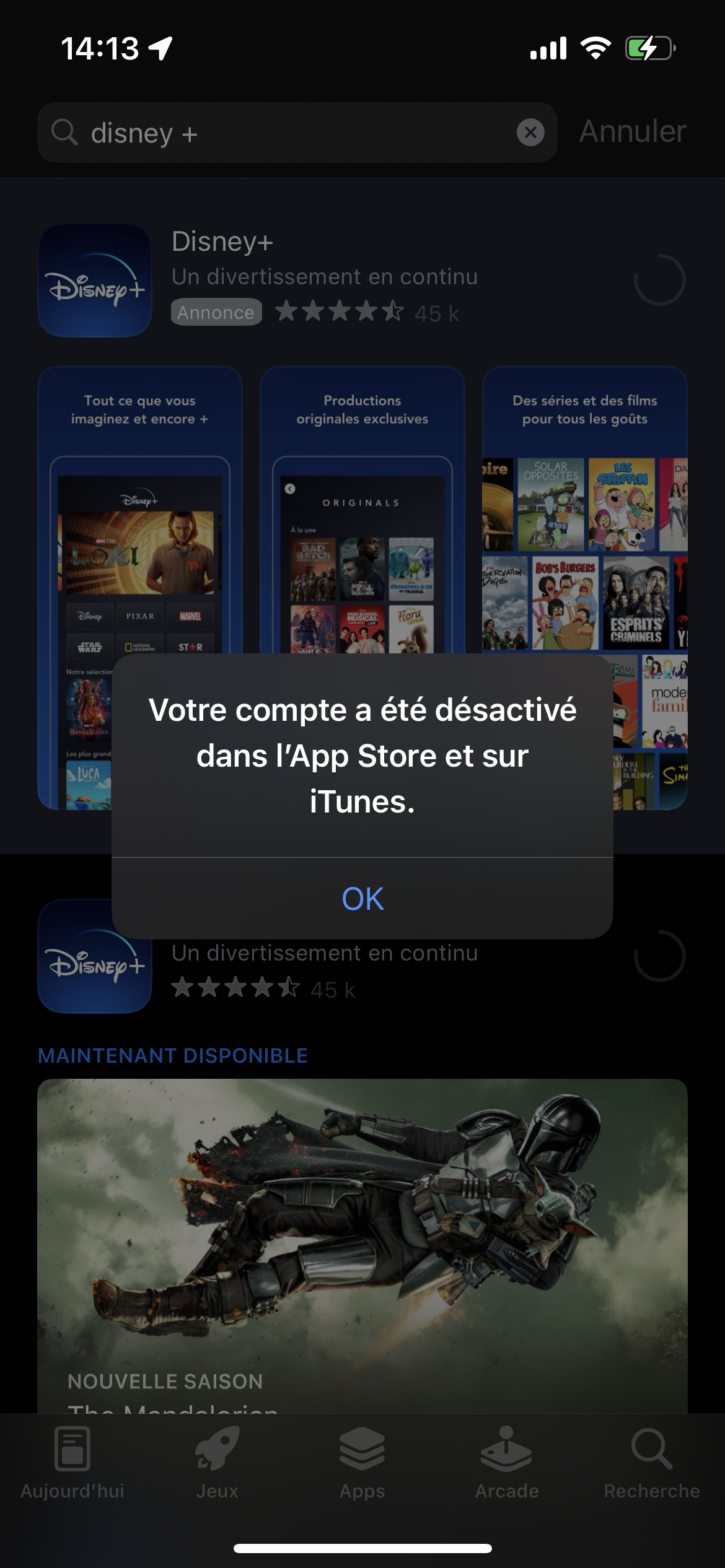This screenshot has height=1568, width=725.
Task: Open the disney + search field
Action: (x=285, y=133)
